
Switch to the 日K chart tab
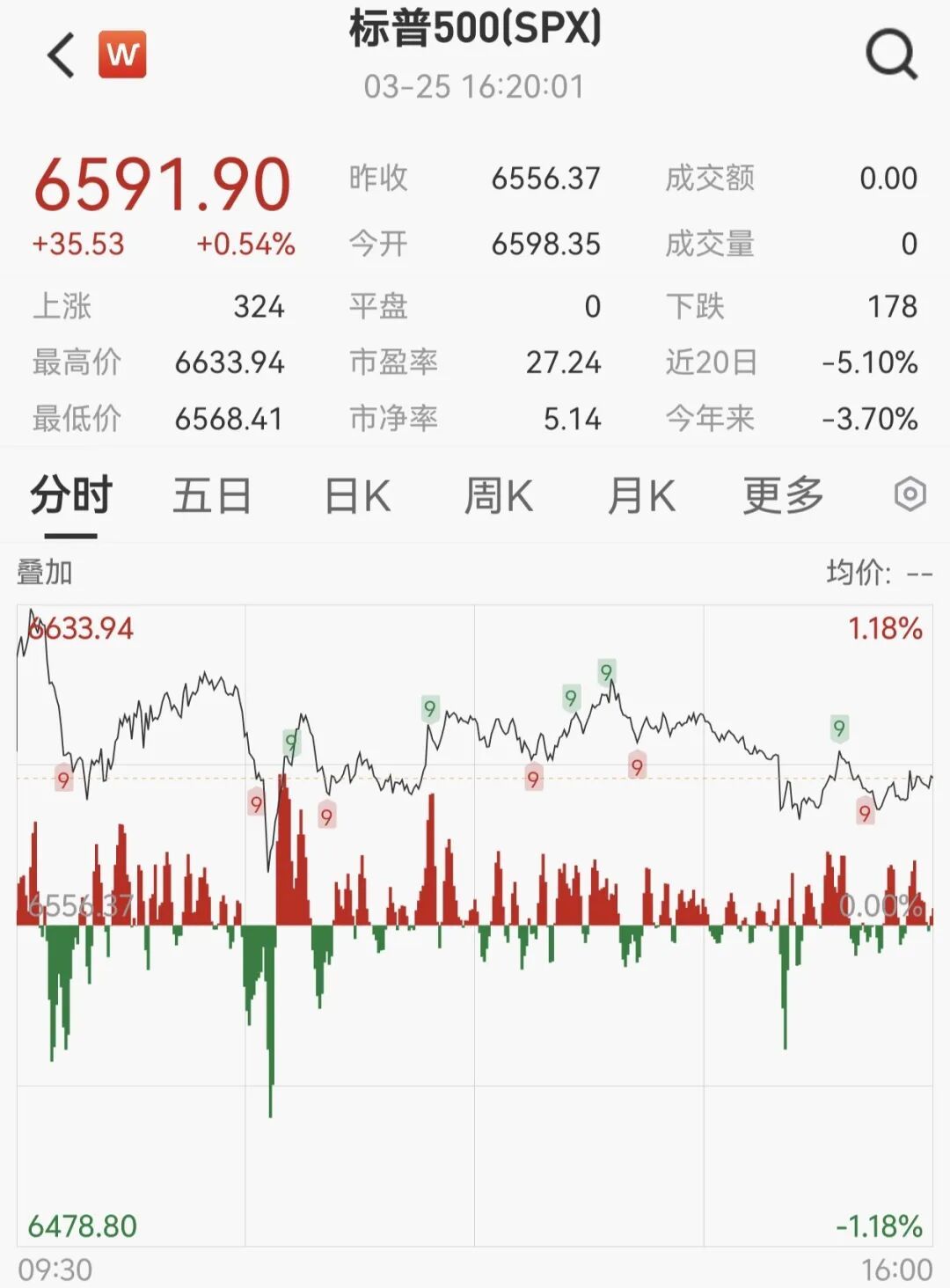pyautogui.click(x=357, y=495)
